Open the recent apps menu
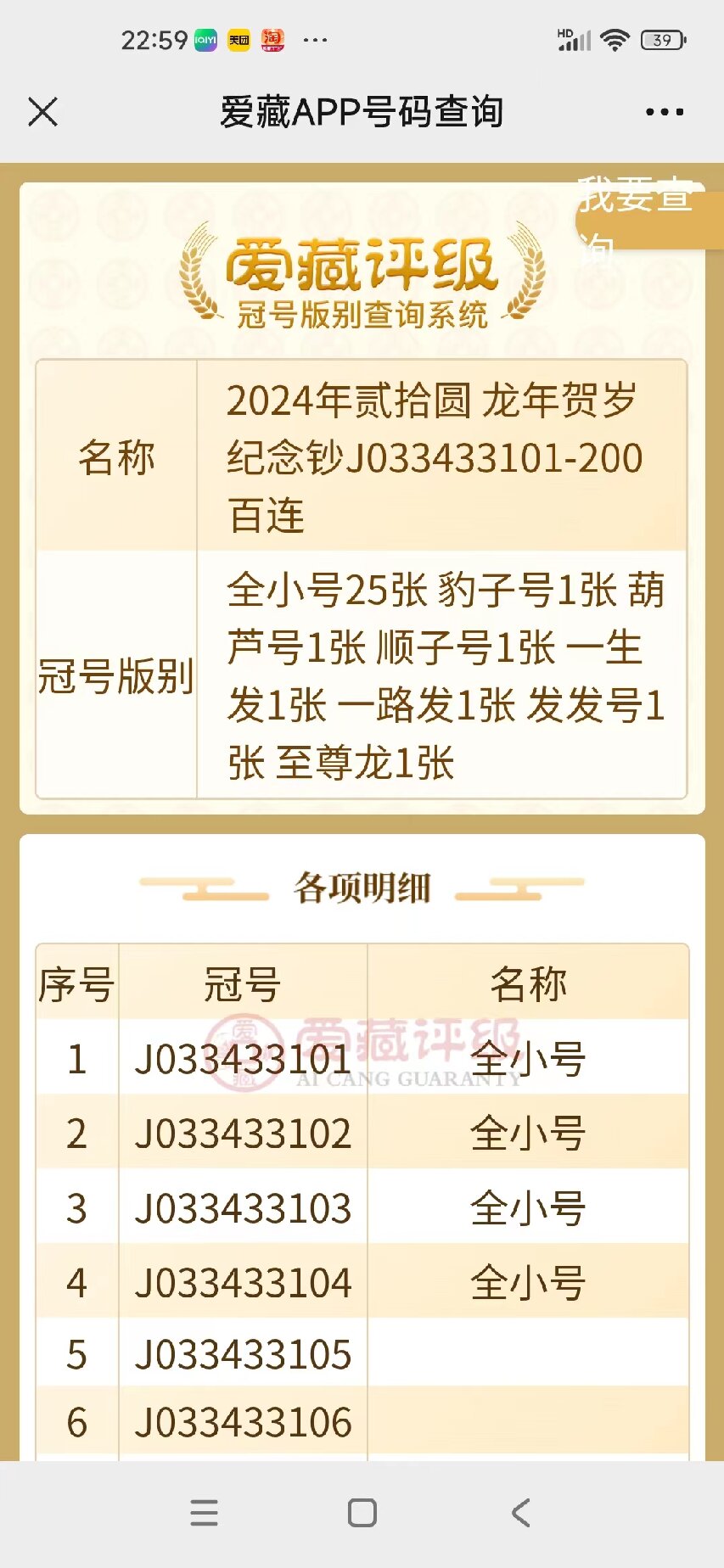 (x=204, y=1512)
